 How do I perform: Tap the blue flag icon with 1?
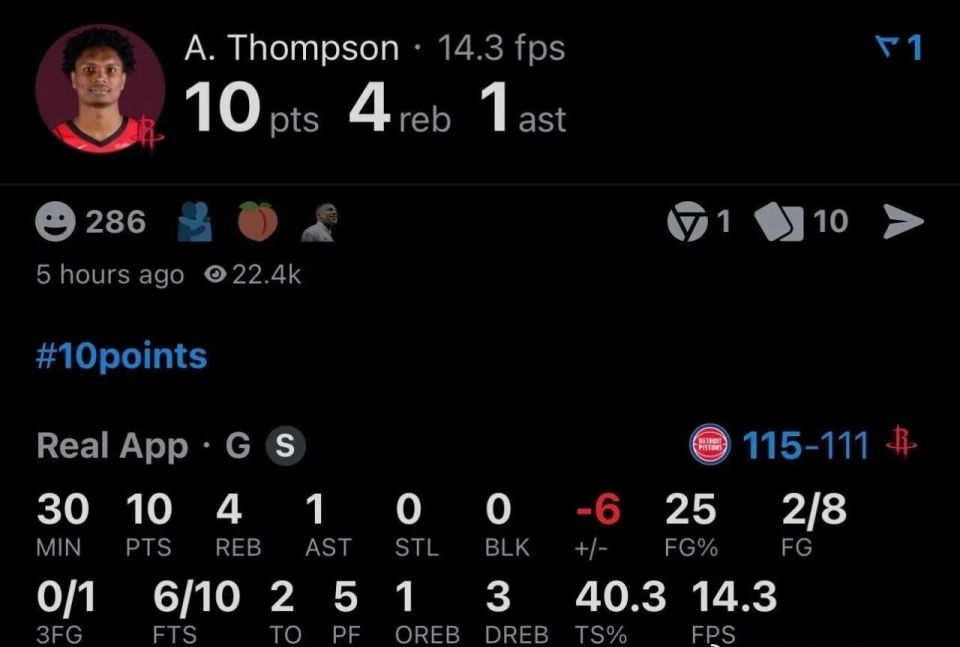tap(897, 47)
